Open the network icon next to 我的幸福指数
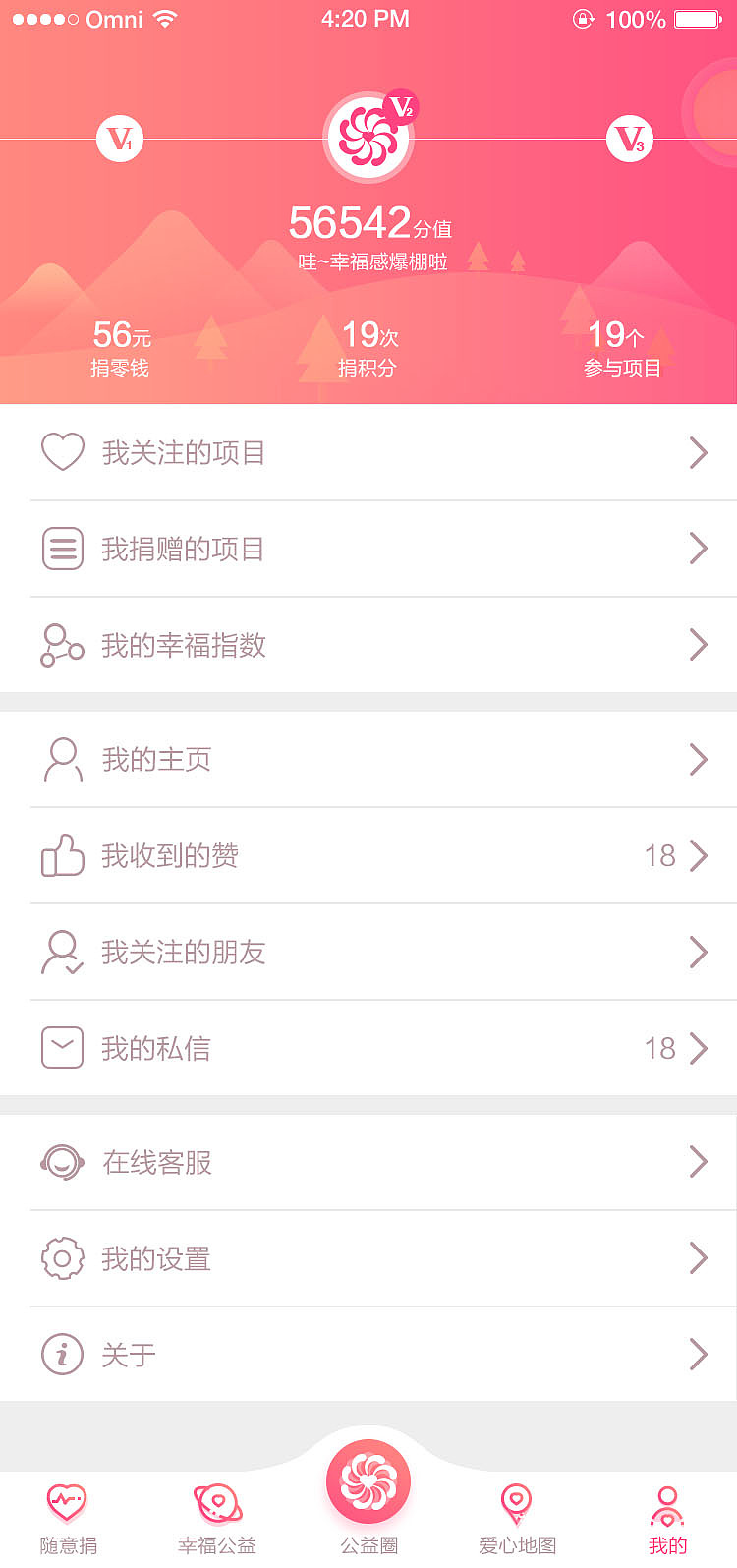The image size is (737, 1568). tap(63, 644)
